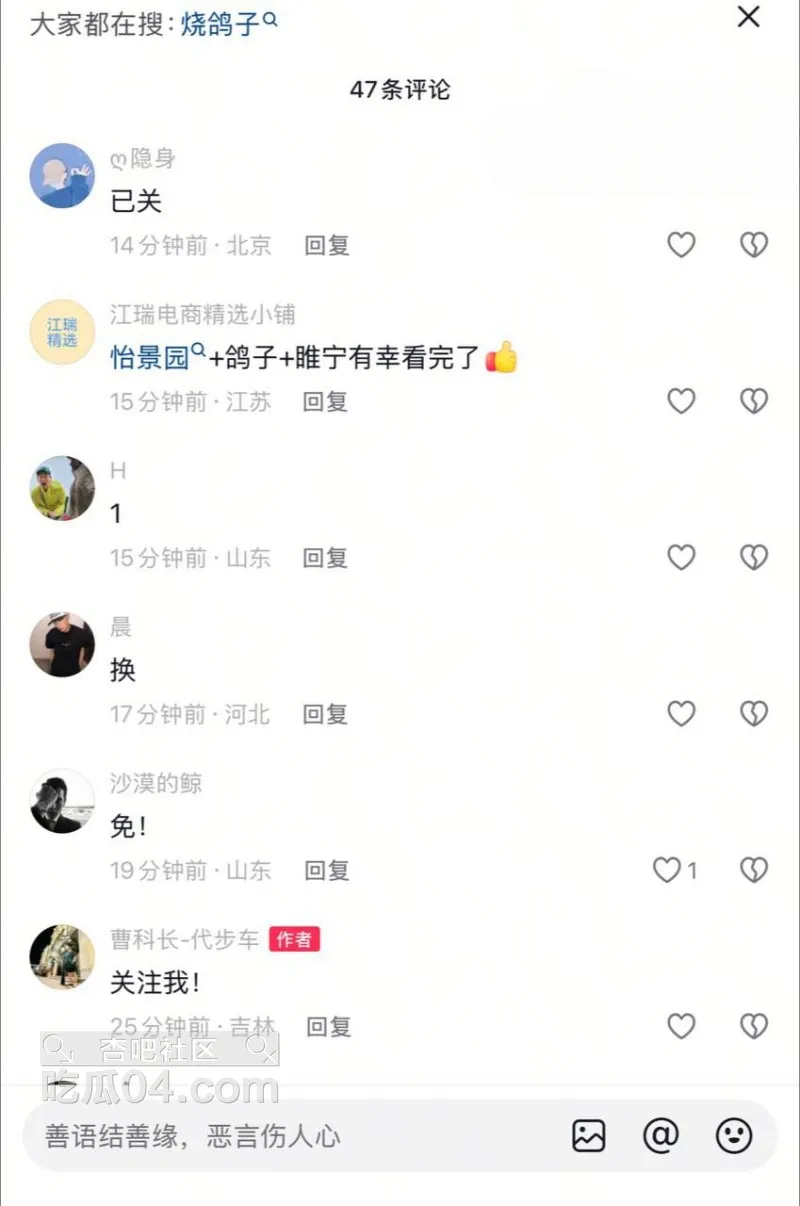The image size is (800, 1206).
Task: Dislike the comment by 隐身
Action: pyautogui.click(x=753, y=244)
